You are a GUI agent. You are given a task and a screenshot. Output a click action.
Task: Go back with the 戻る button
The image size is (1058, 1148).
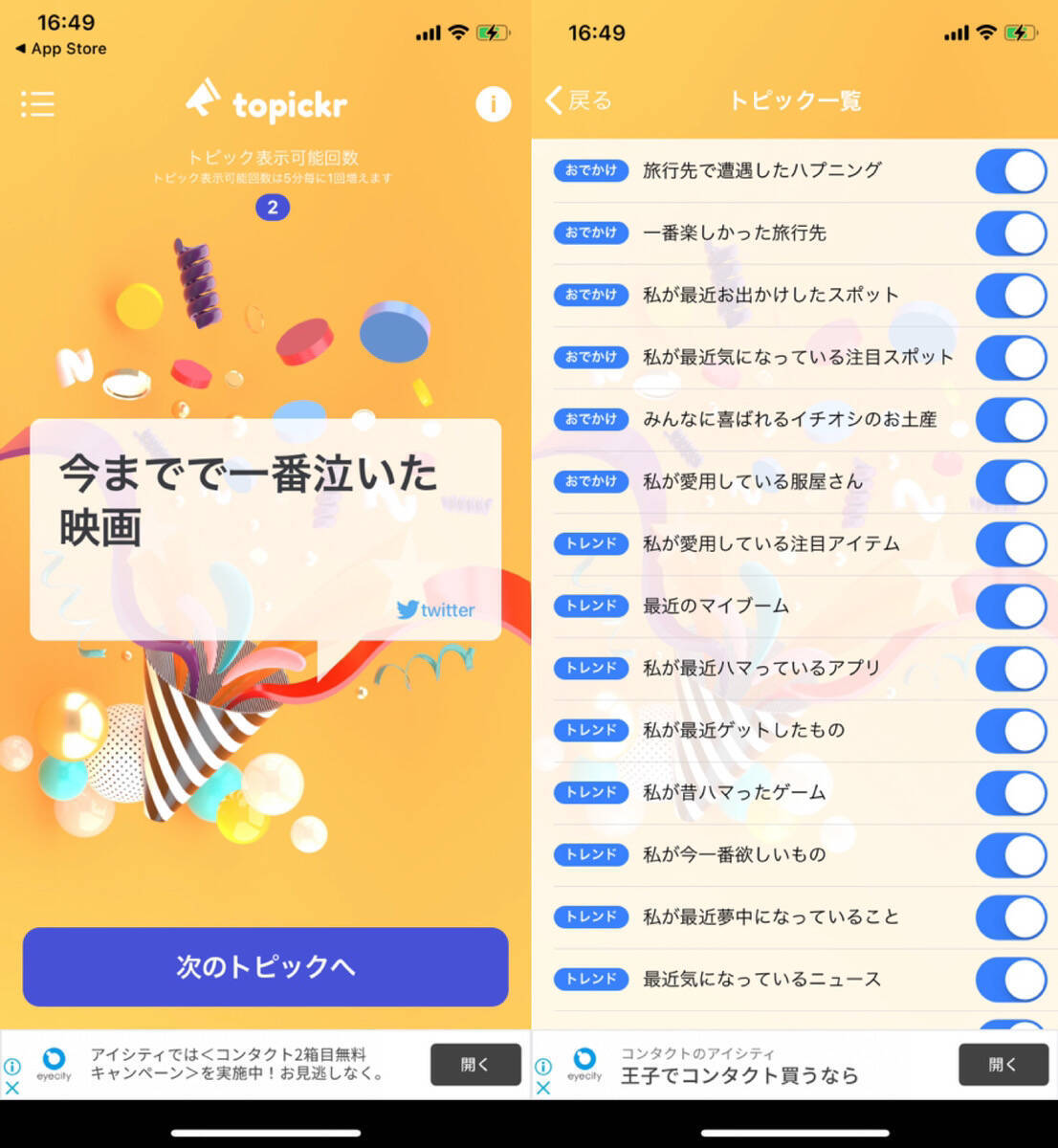point(579,100)
